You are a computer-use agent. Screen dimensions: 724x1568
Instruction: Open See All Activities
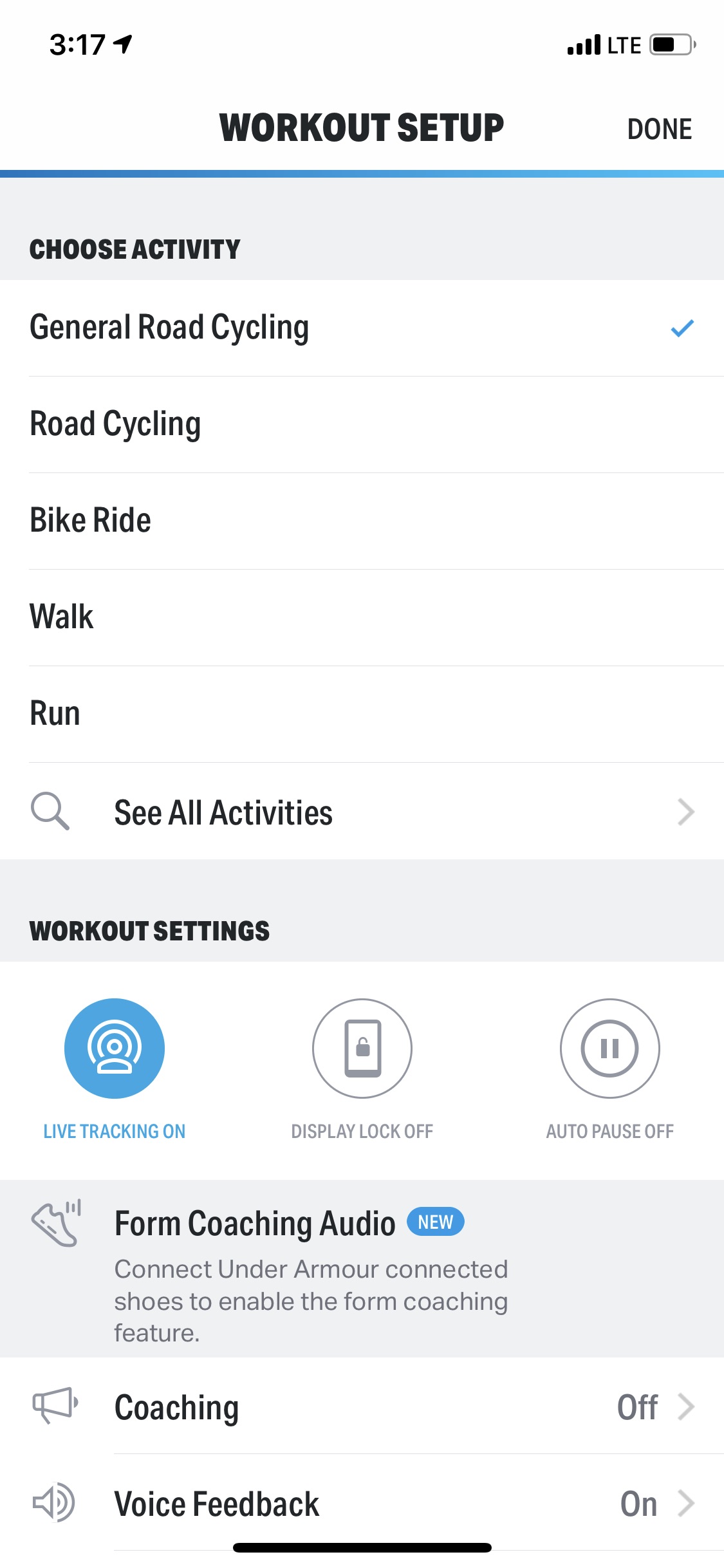tap(362, 812)
